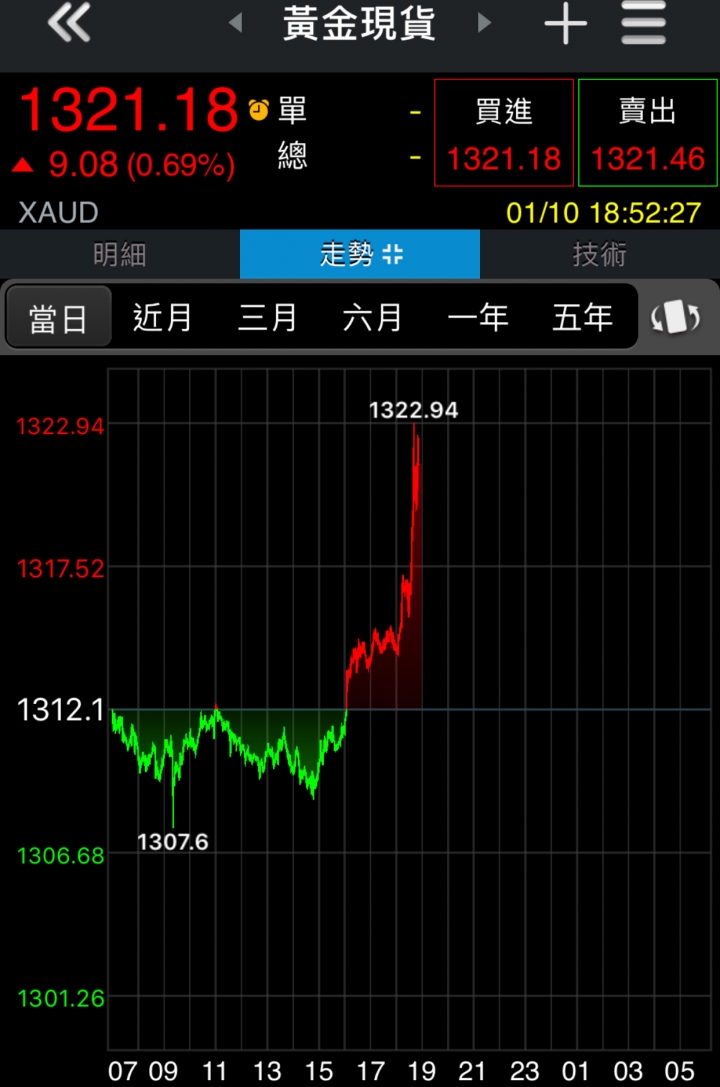This screenshot has height=1087, width=720.
Task: Select the 當日 intraday range
Action: point(58,318)
